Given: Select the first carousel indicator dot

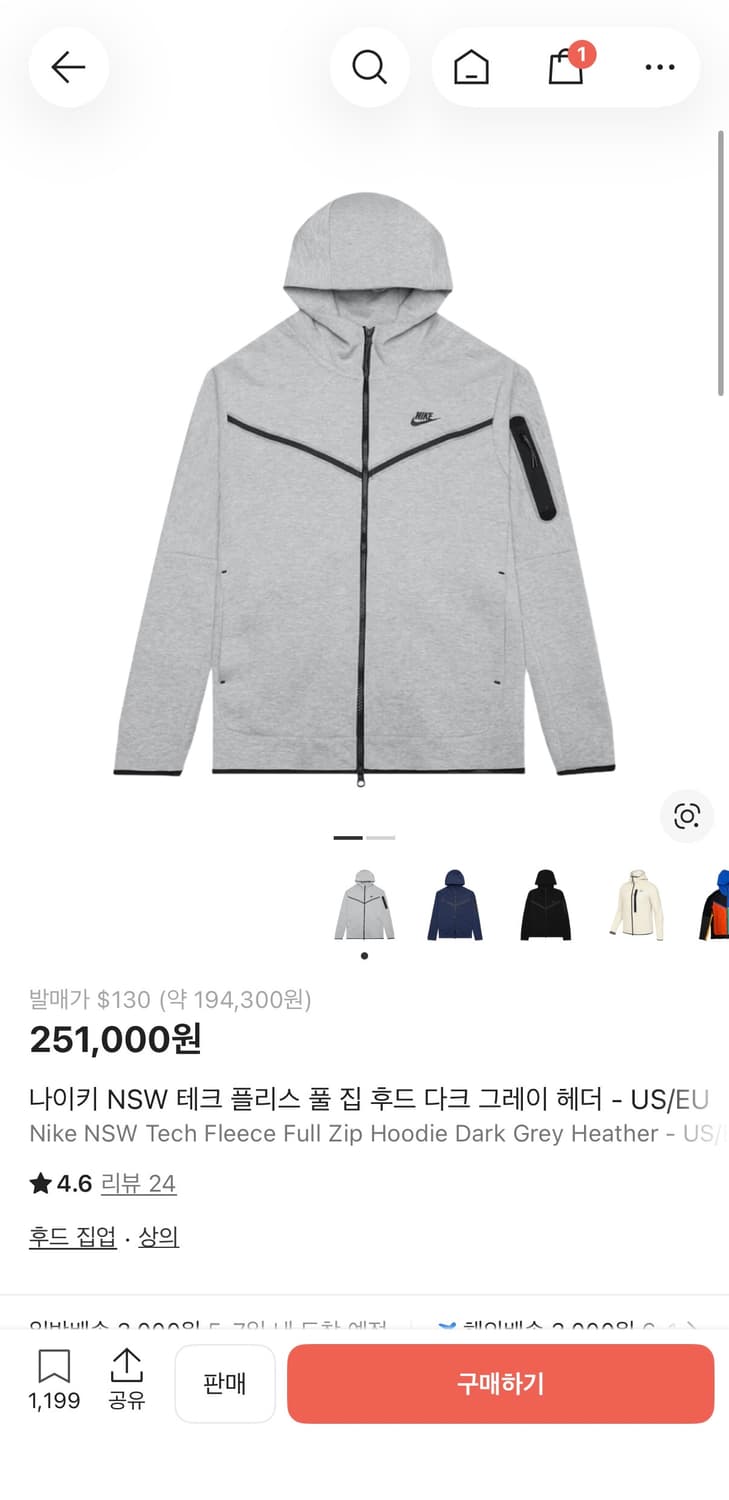Looking at the screenshot, I should pyautogui.click(x=349, y=838).
